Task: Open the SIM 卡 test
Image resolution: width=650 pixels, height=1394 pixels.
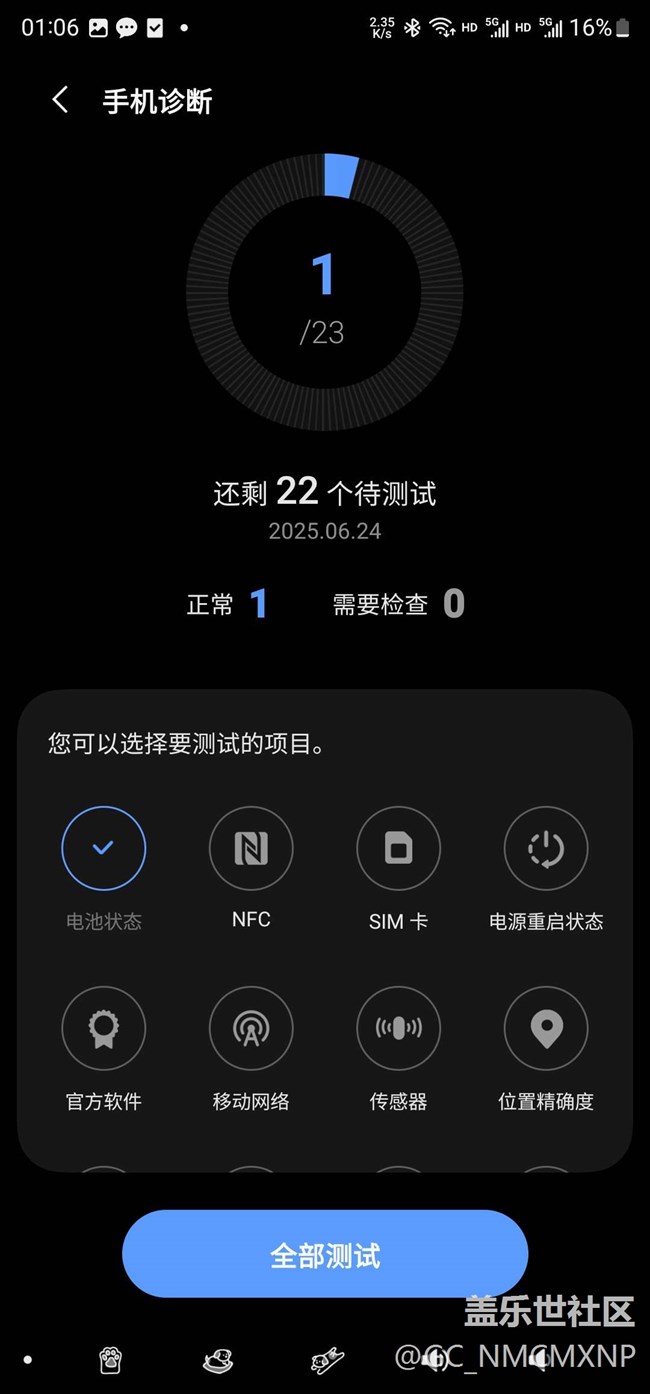Action: point(398,849)
